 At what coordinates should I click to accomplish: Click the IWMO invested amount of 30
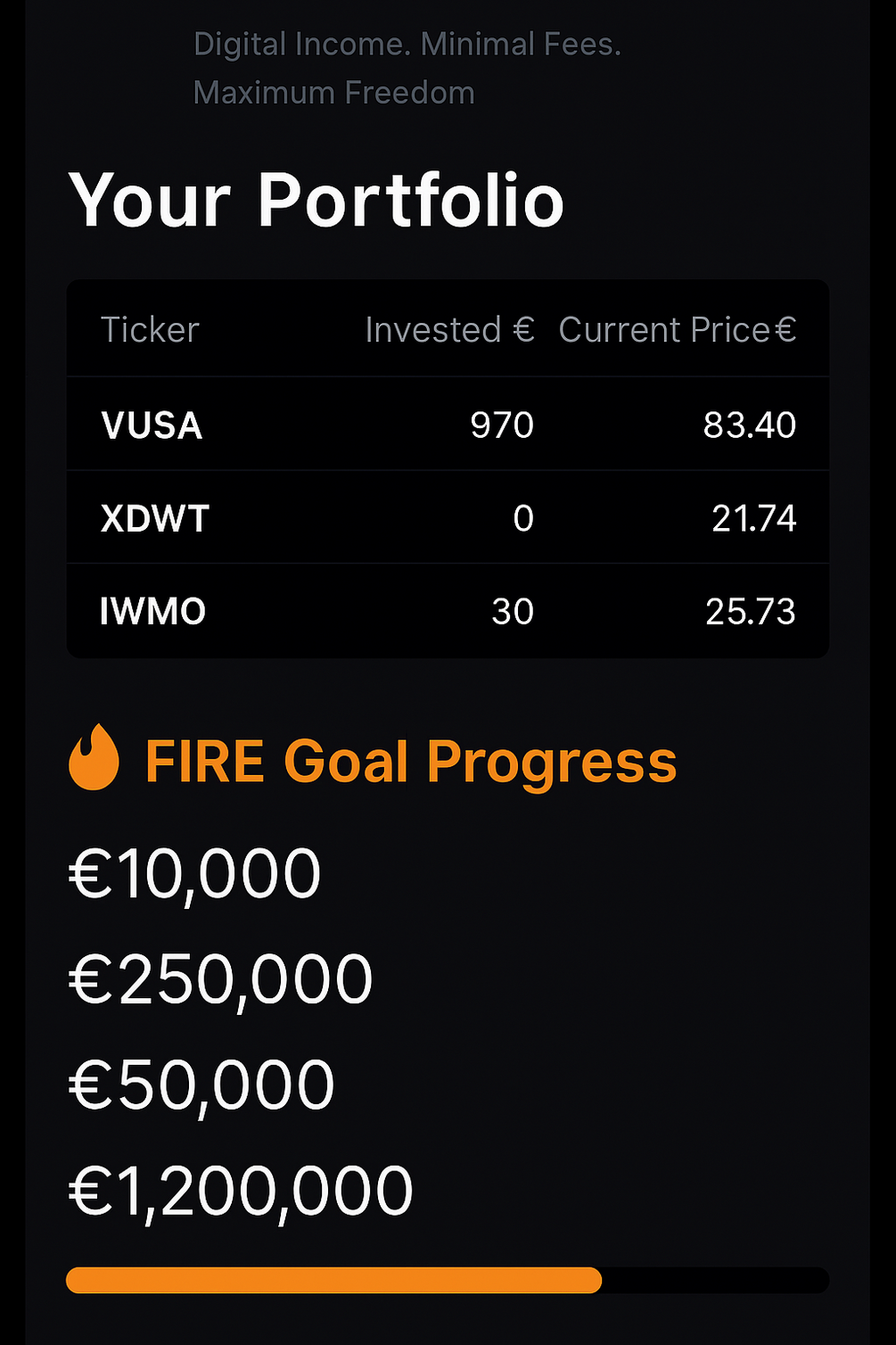tap(513, 611)
